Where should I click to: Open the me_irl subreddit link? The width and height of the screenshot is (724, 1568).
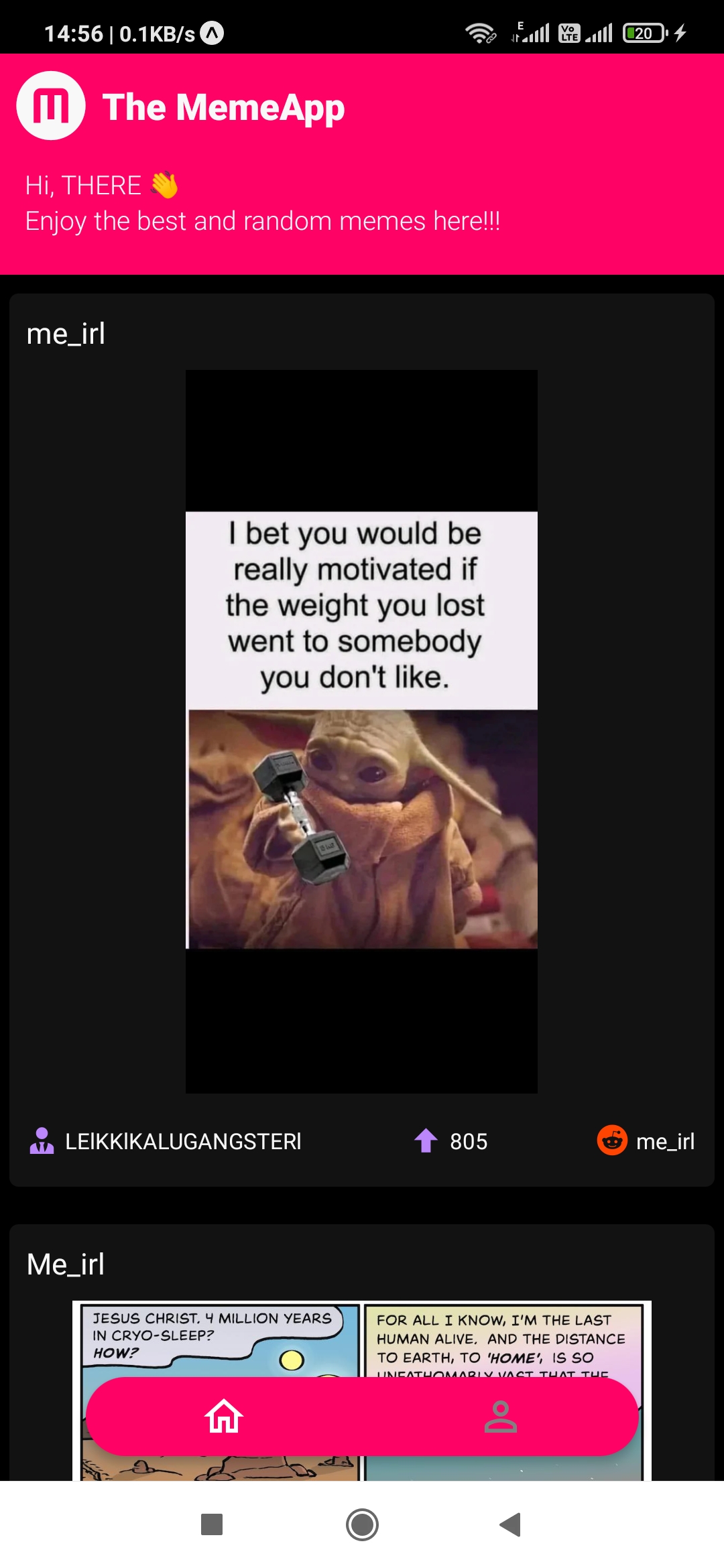click(646, 1140)
